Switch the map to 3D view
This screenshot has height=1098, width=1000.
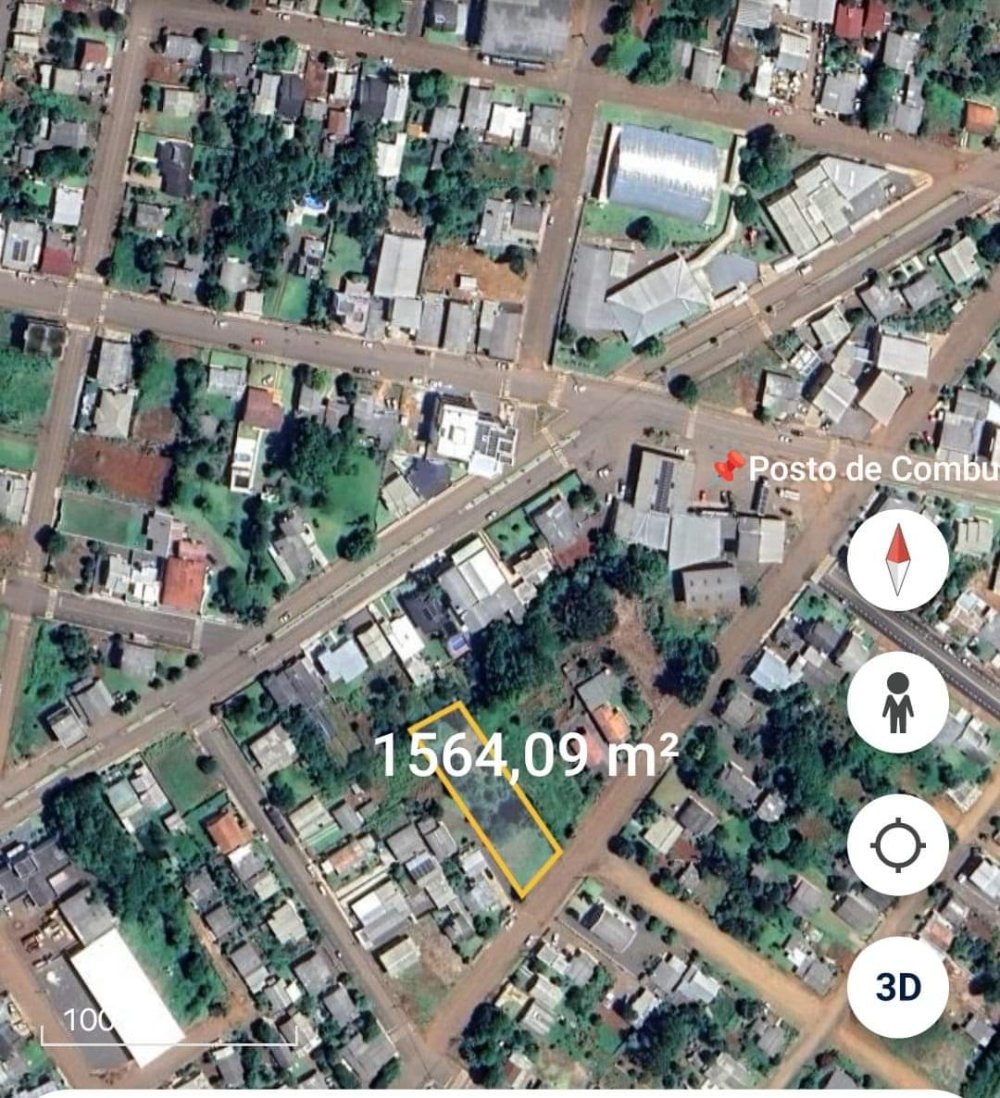coord(897,987)
